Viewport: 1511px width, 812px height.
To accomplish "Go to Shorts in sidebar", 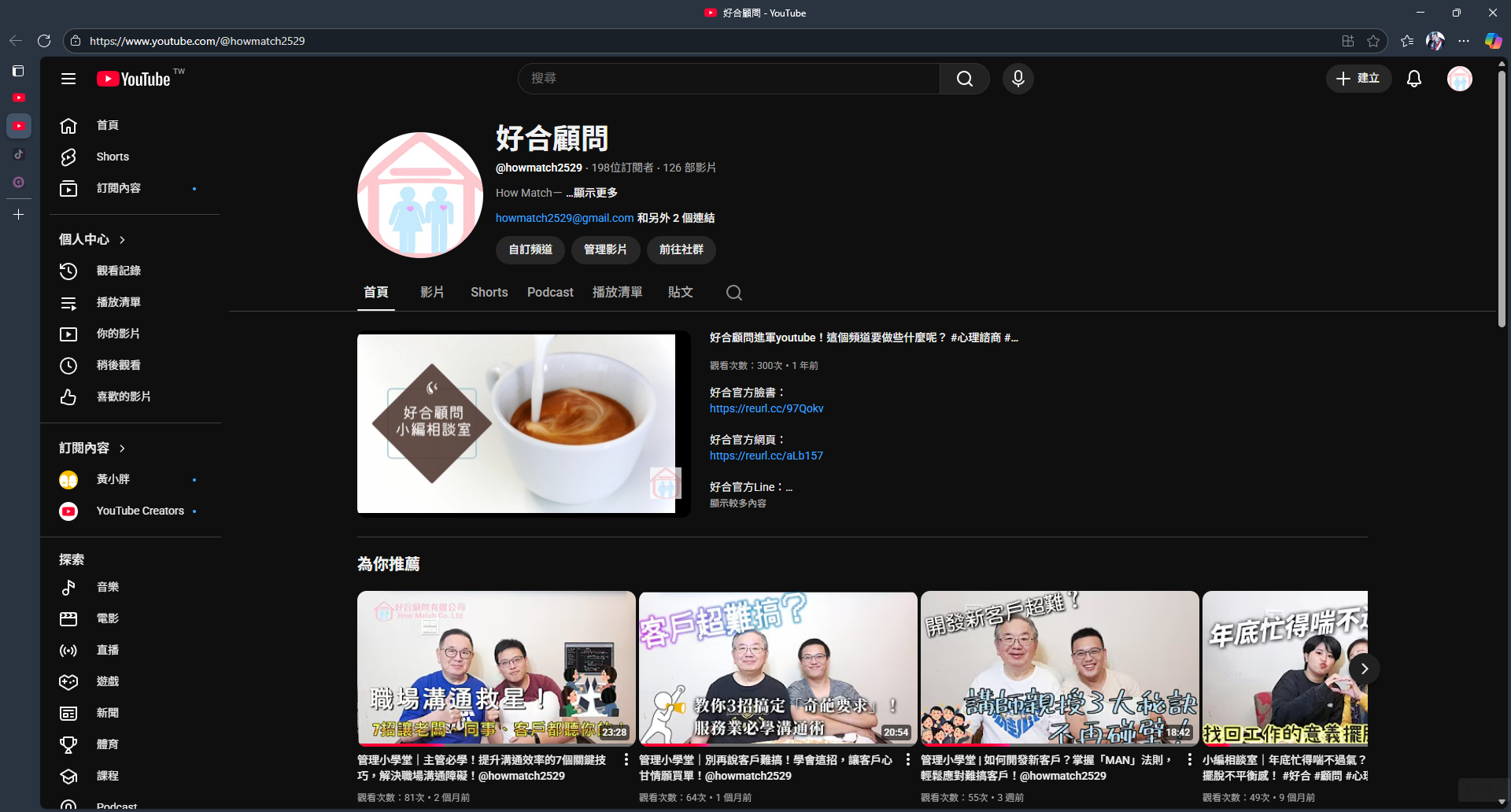I will point(113,157).
